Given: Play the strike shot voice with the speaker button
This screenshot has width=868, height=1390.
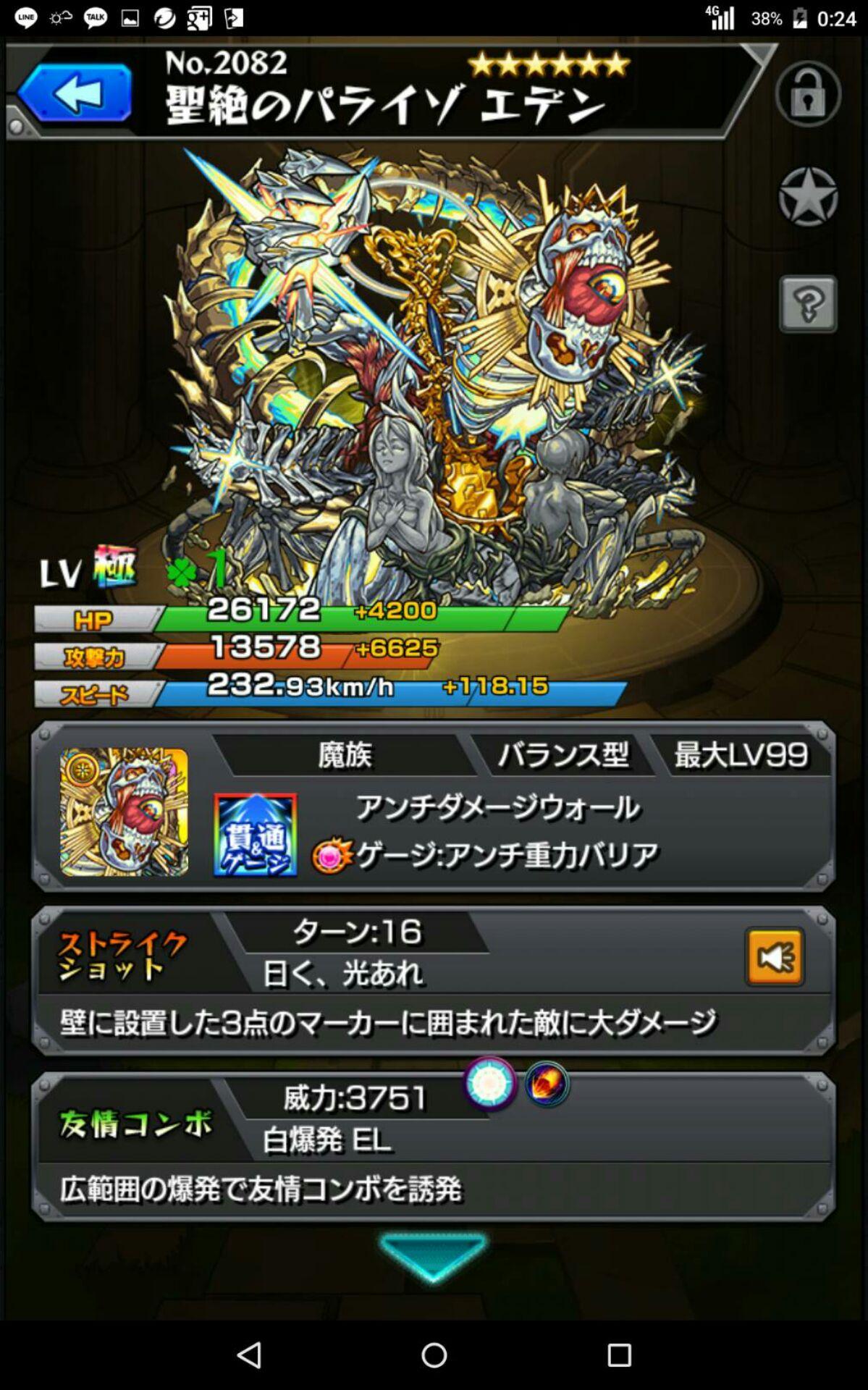Looking at the screenshot, I should pyautogui.click(x=774, y=957).
